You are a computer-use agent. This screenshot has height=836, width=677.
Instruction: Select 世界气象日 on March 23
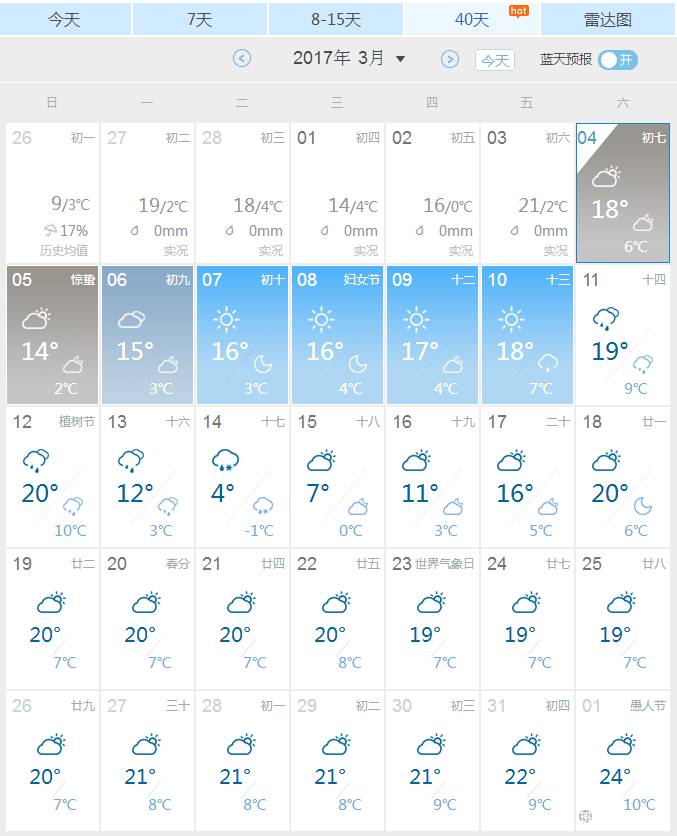point(432,618)
